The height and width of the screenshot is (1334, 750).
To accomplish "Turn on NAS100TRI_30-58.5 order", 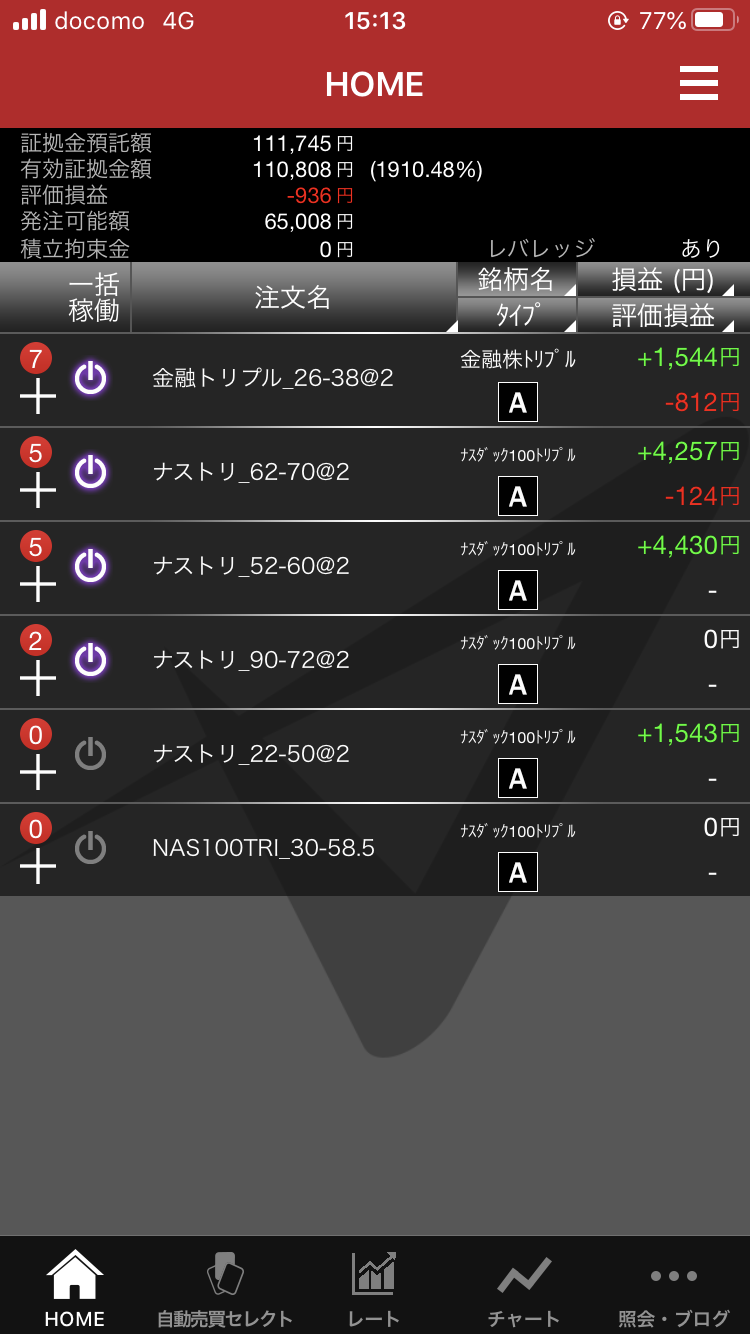I will 91,848.
